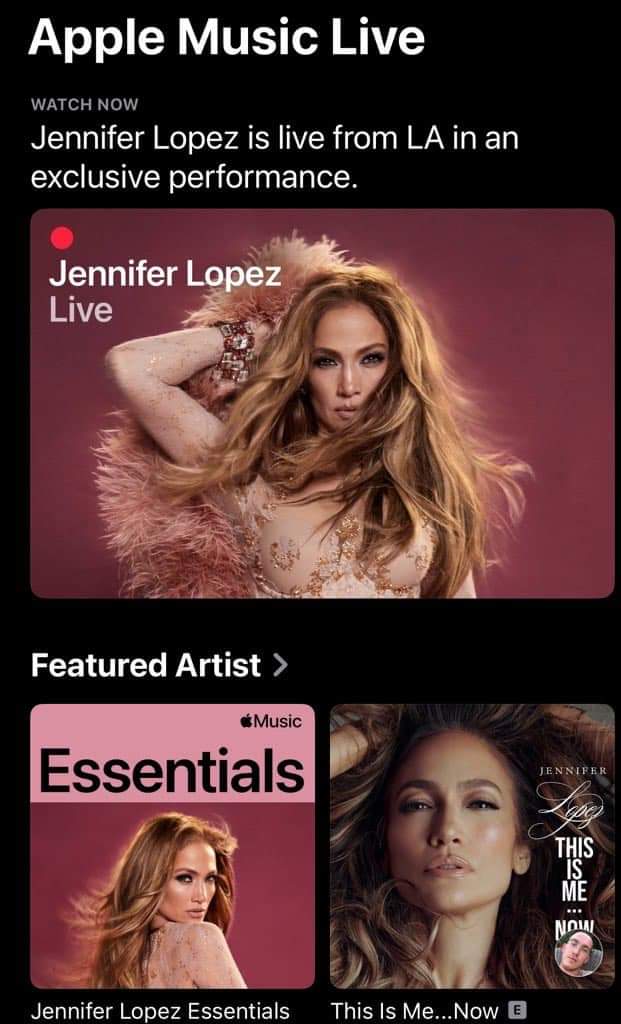Open the Jennifer Lopez Live banner
The image size is (621, 1024).
(x=321, y=403)
